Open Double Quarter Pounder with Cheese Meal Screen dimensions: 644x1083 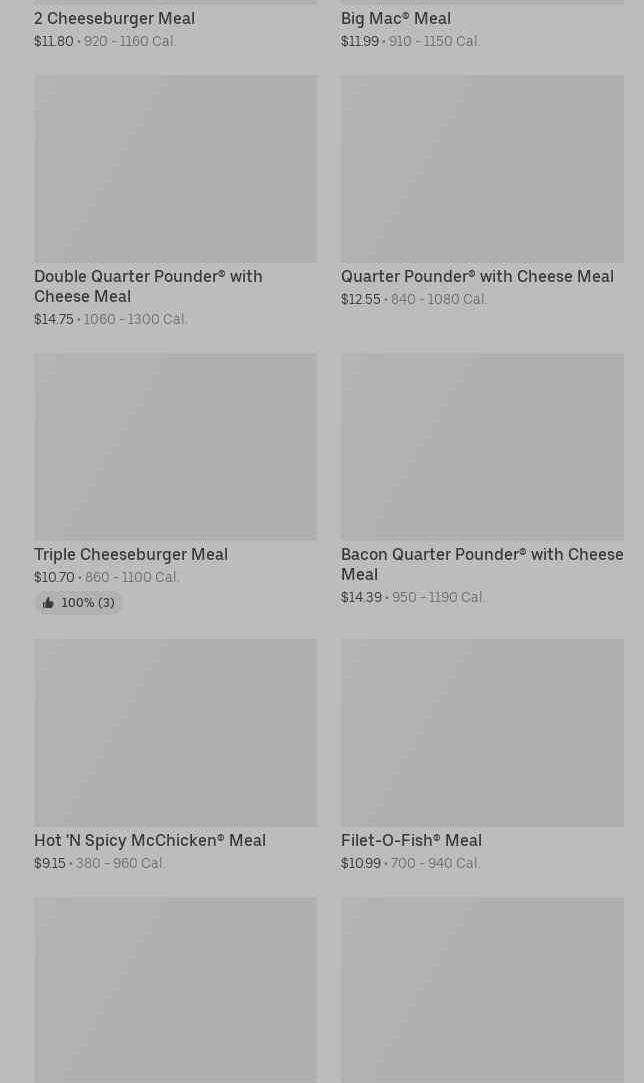(x=175, y=201)
